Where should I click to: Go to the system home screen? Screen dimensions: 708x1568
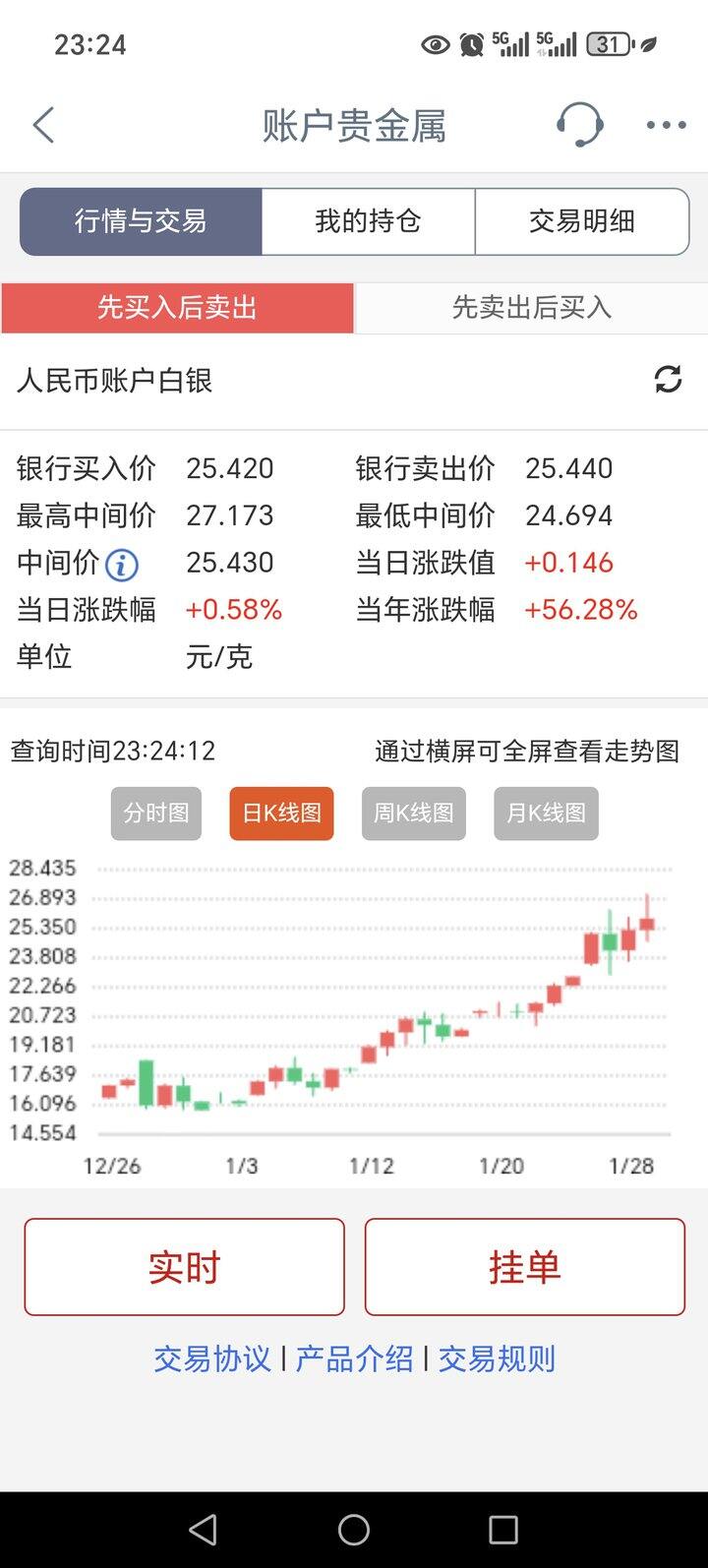pyautogui.click(x=354, y=1529)
